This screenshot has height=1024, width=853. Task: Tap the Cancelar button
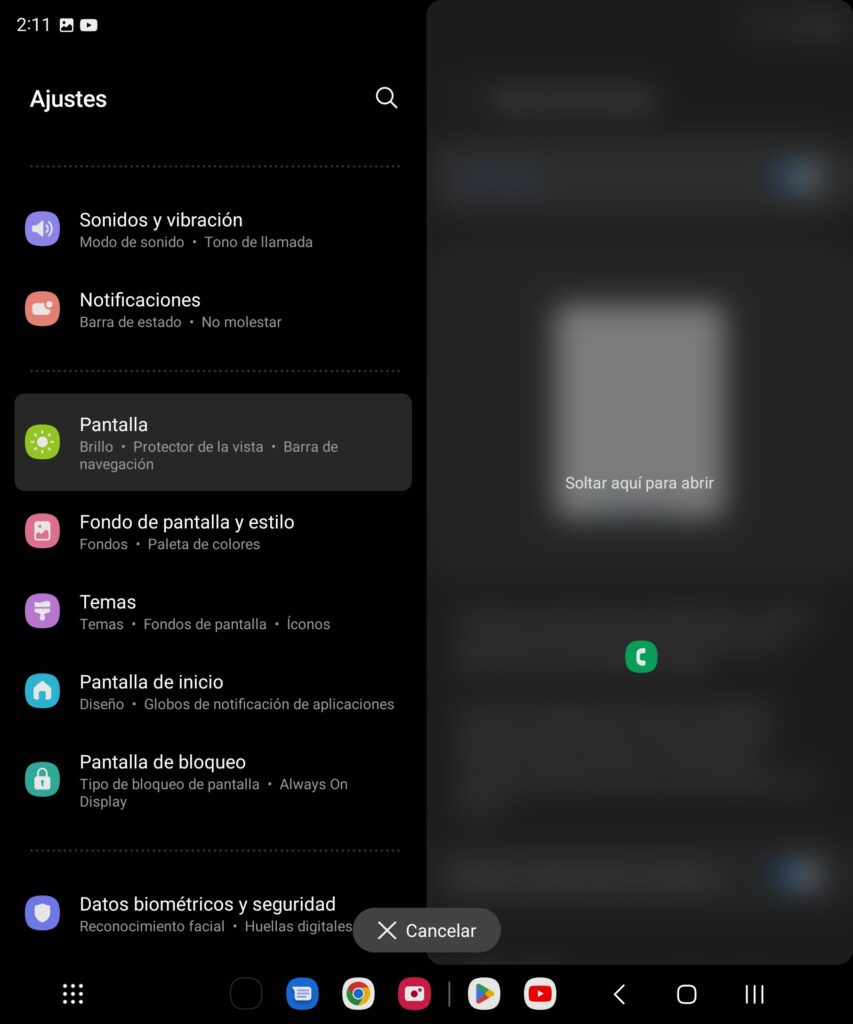[427, 930]
